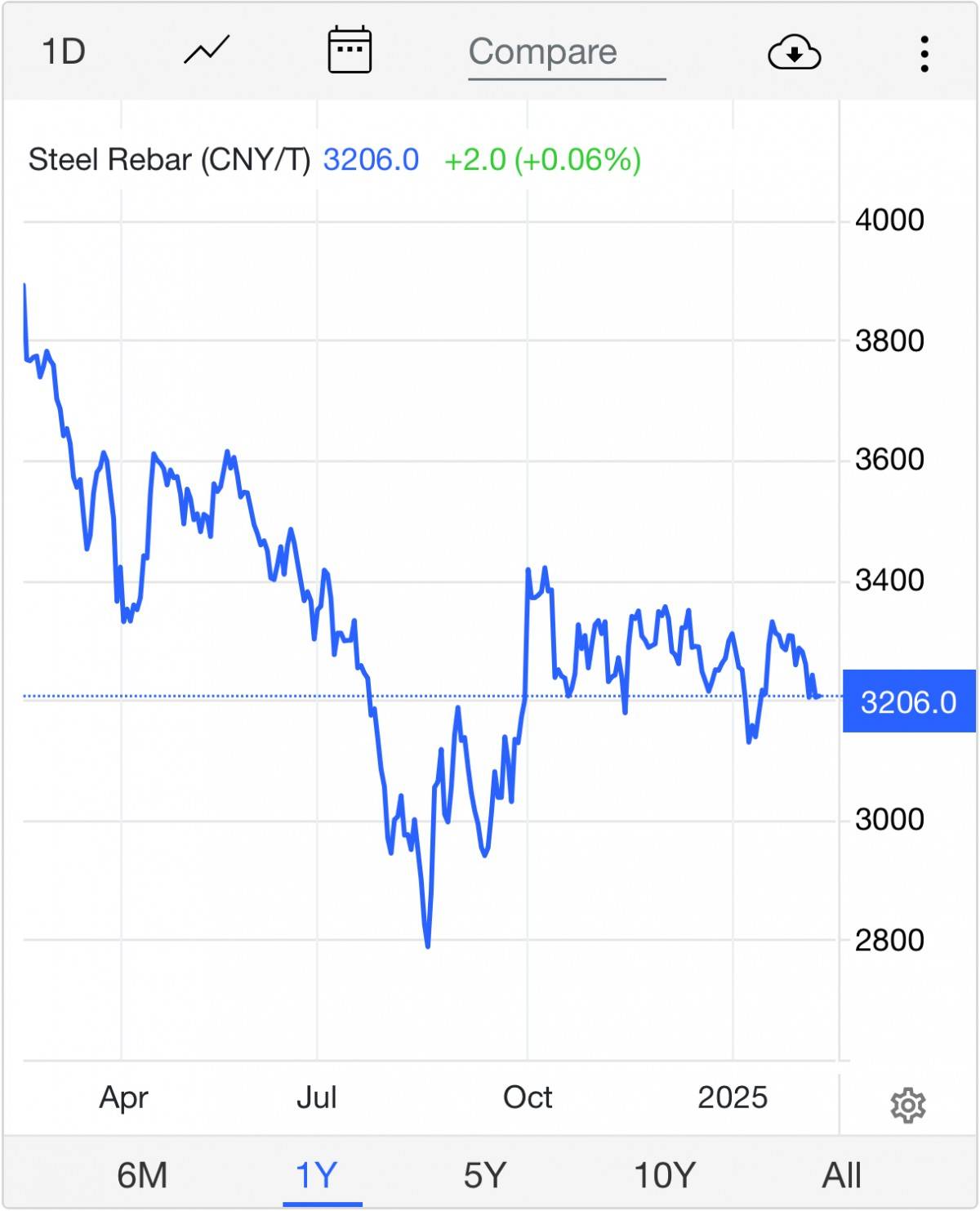The width and height of the screenshot is (980, 1211).
Task: View the All time range
Action: point(841,1175)
